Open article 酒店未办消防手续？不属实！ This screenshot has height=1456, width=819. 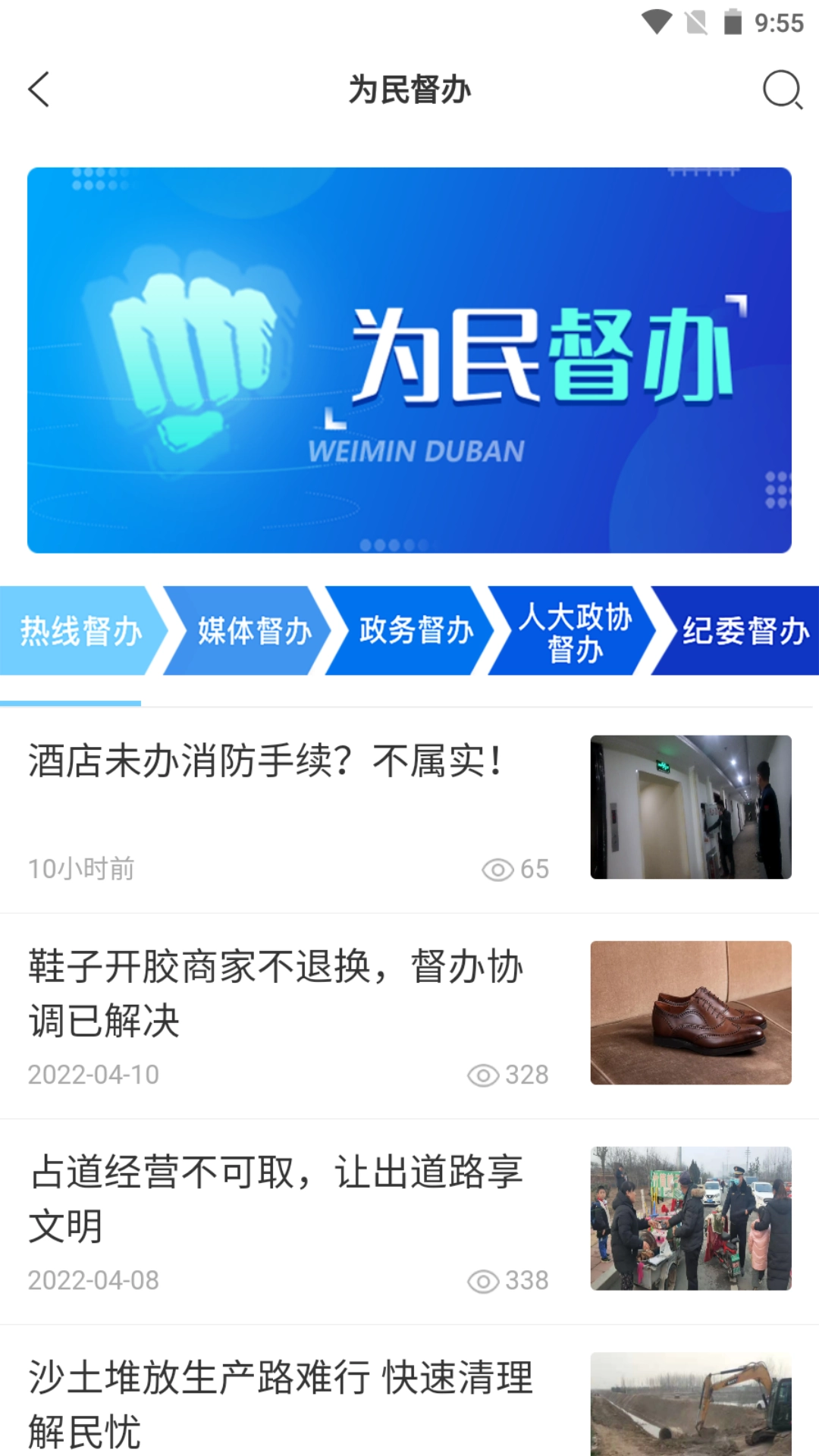point(265,761)
